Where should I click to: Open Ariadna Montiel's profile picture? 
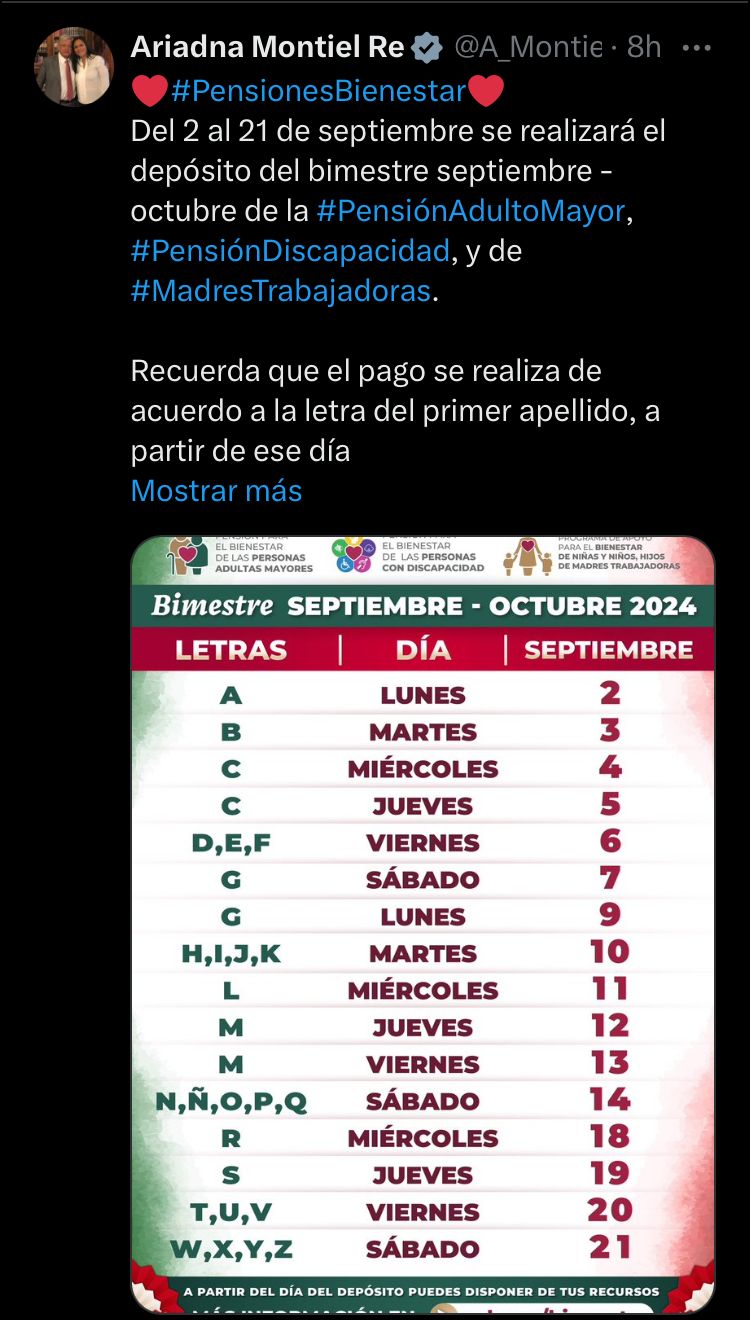click(75, 66)
